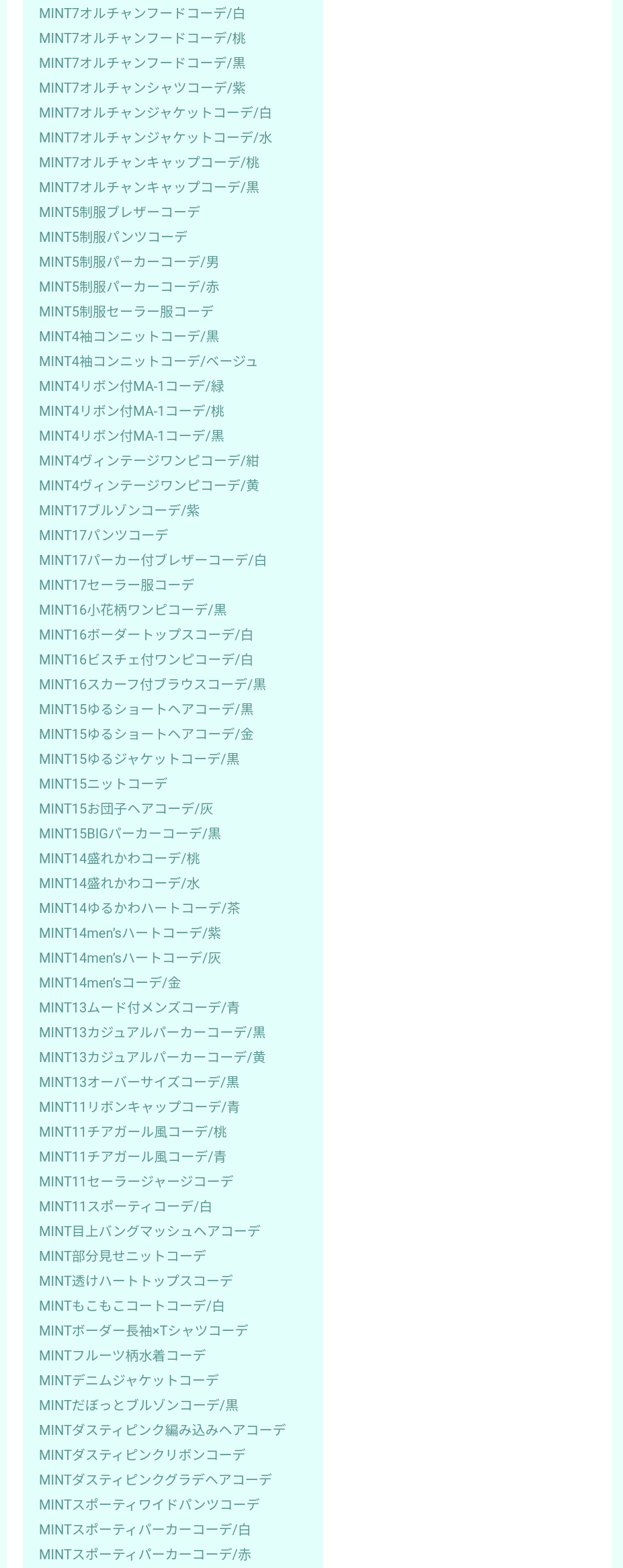Viewport: 623px width, 1568px height.
Task: Open MINT15BIGパーカーコーデ/黒
Action: click(130, 834)
